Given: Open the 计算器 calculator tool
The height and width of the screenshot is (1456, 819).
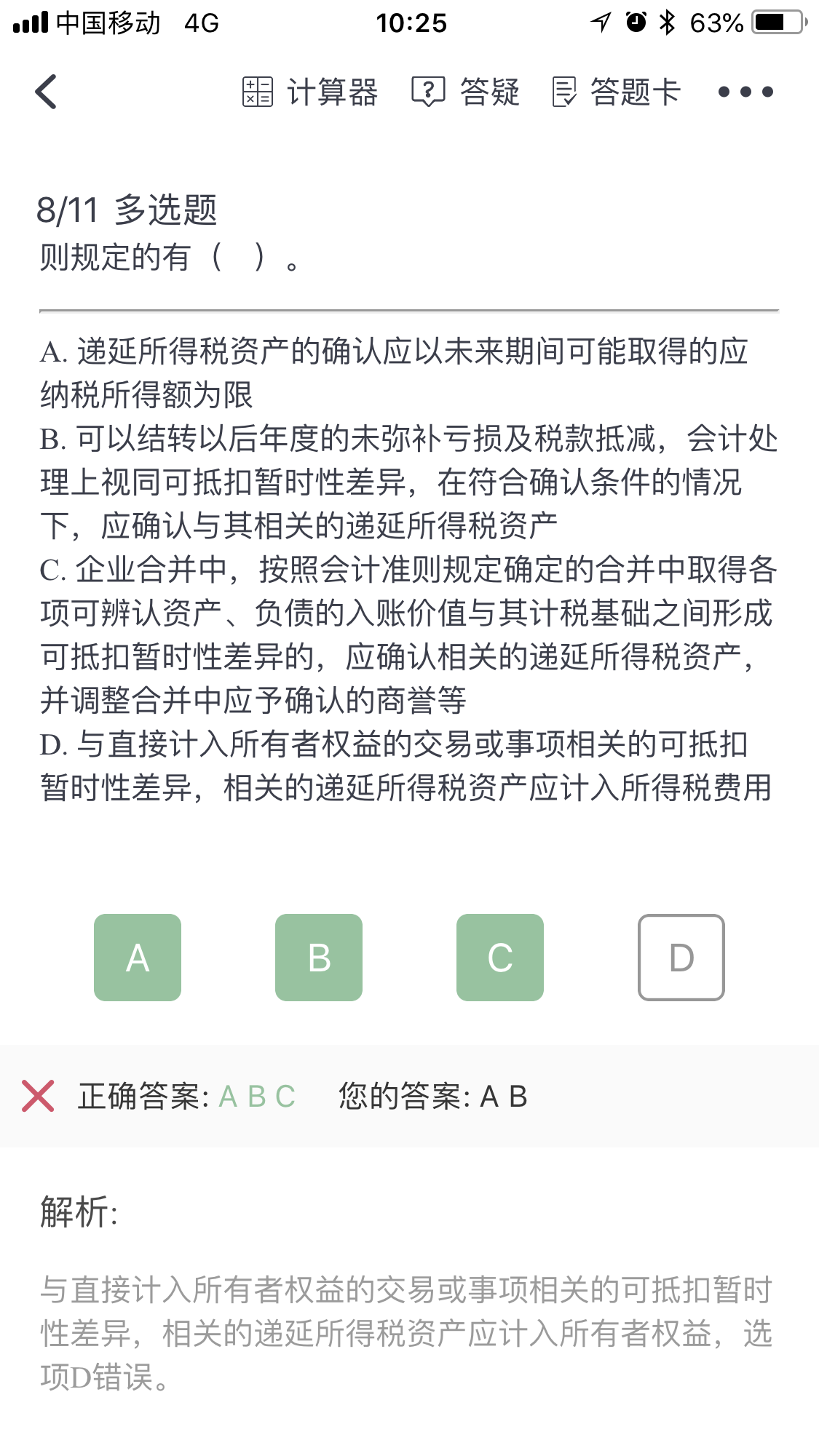Looking at the screenshot, I should point(310,92).
